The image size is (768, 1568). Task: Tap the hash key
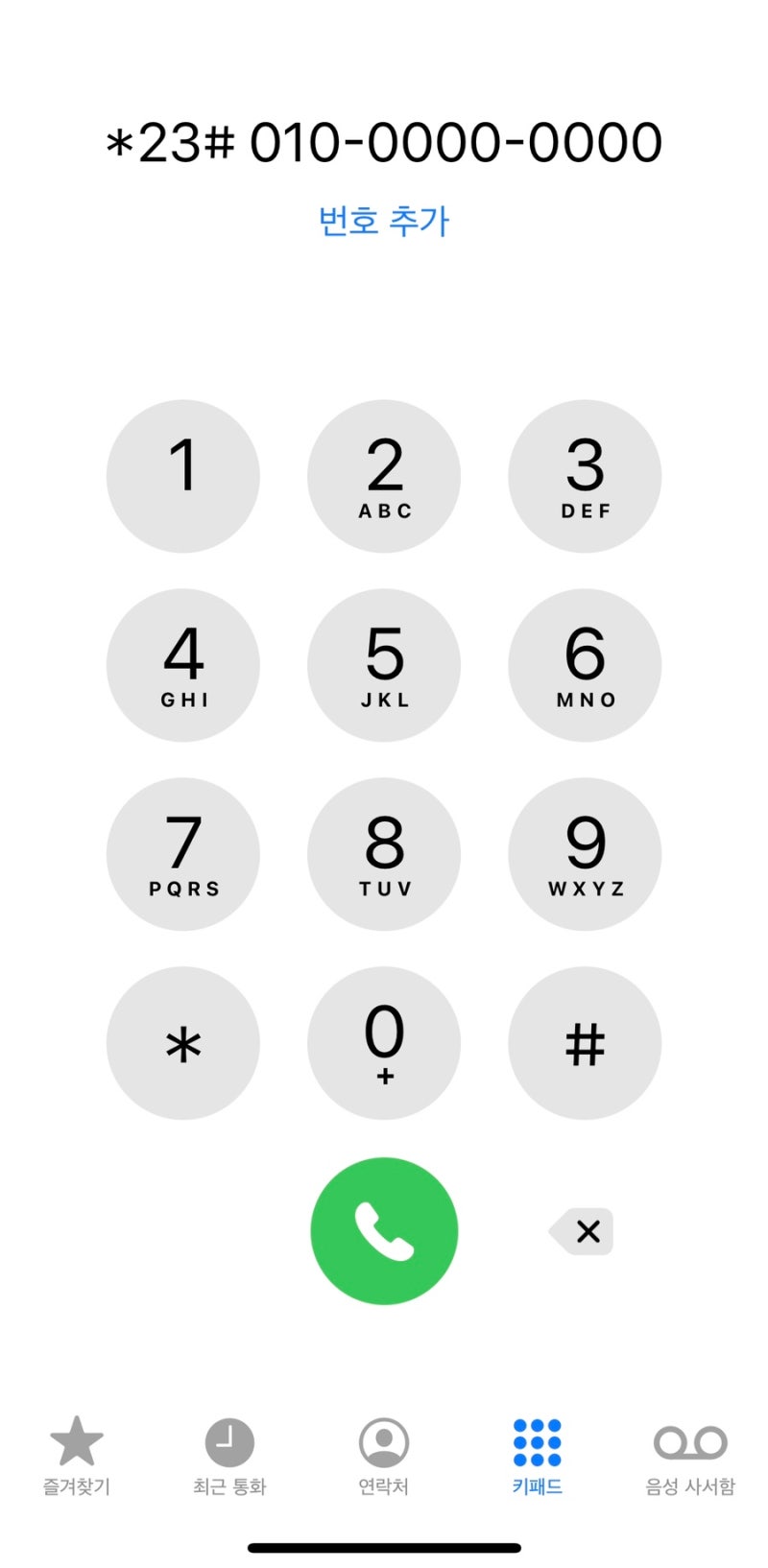point(585,1043)
